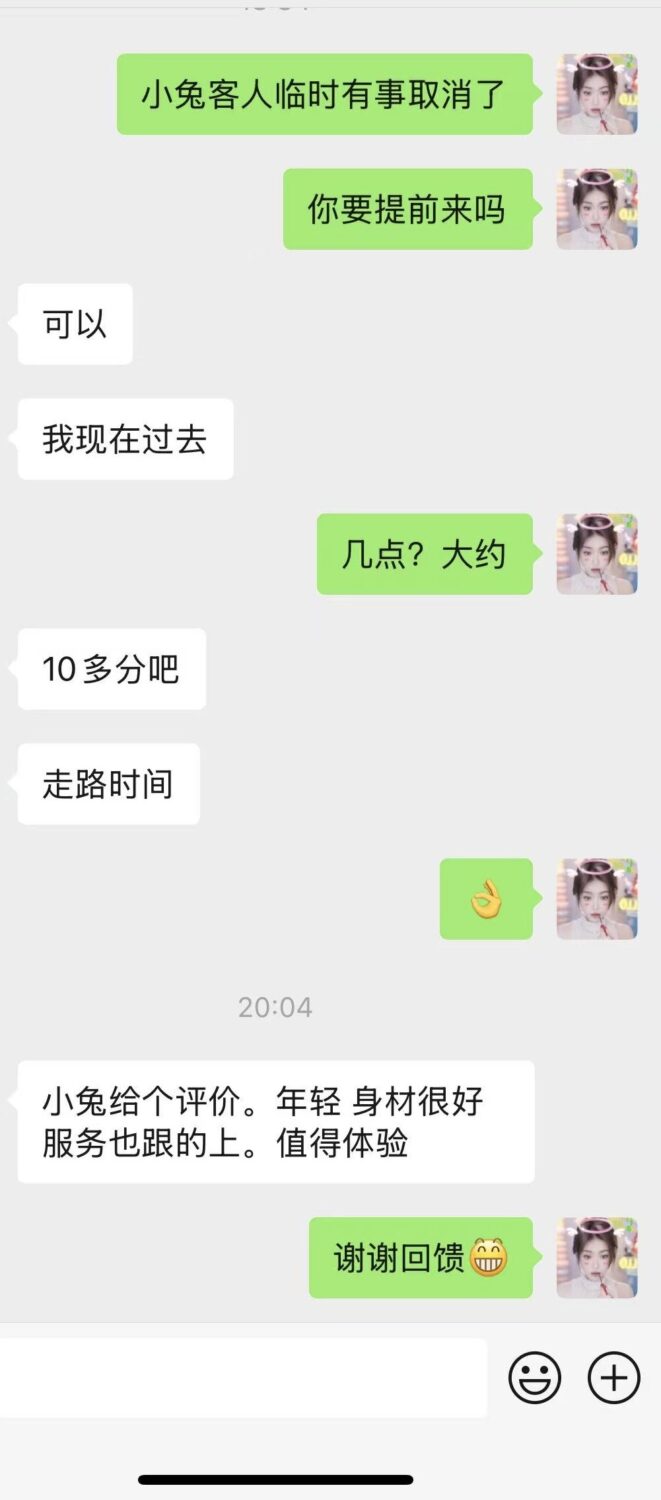Open sender's avatar next to 谢谢回馈 message
The width and height of the screenshot is (661, 1500).
pyautogui.click(x=597, y=1257)
